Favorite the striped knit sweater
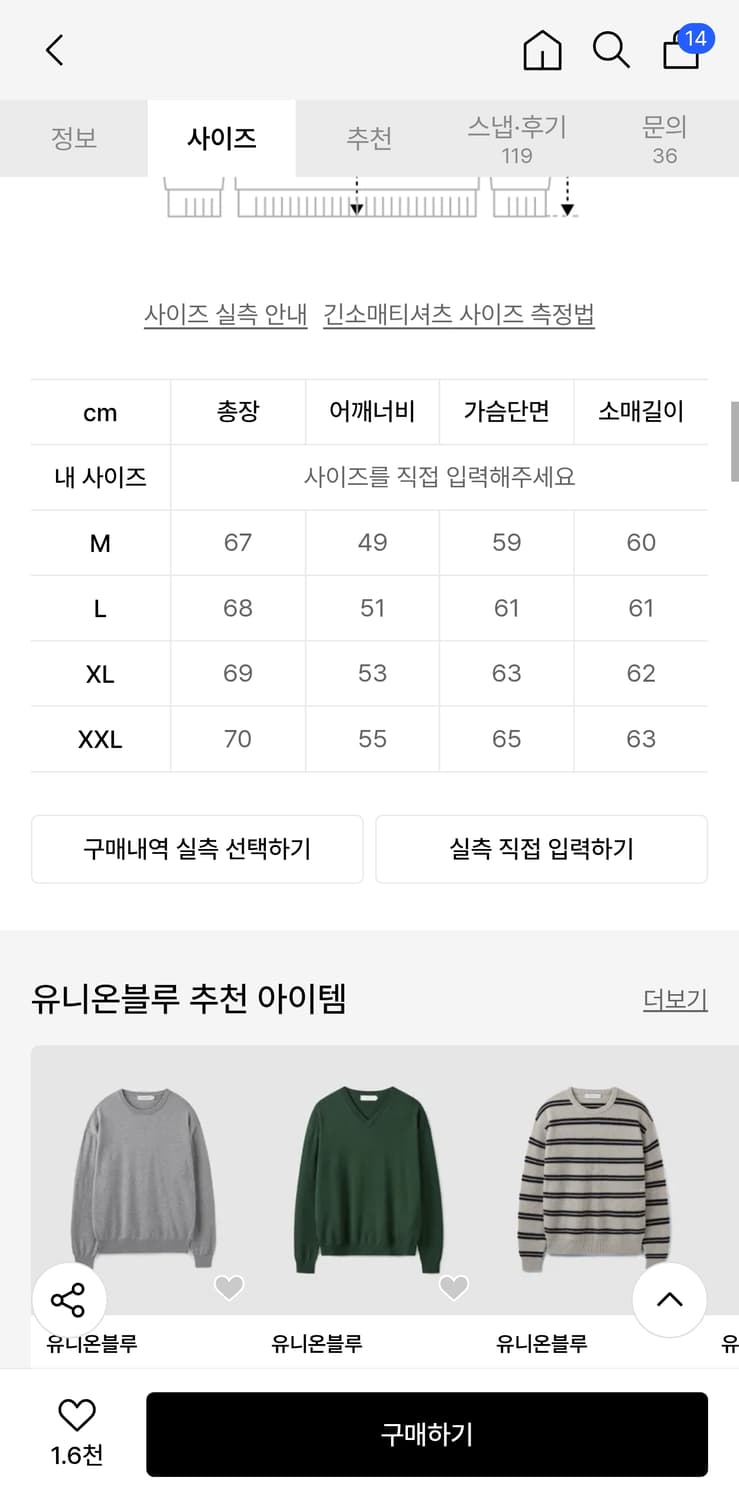The image size is (739, 1500). pos(678,1290)
